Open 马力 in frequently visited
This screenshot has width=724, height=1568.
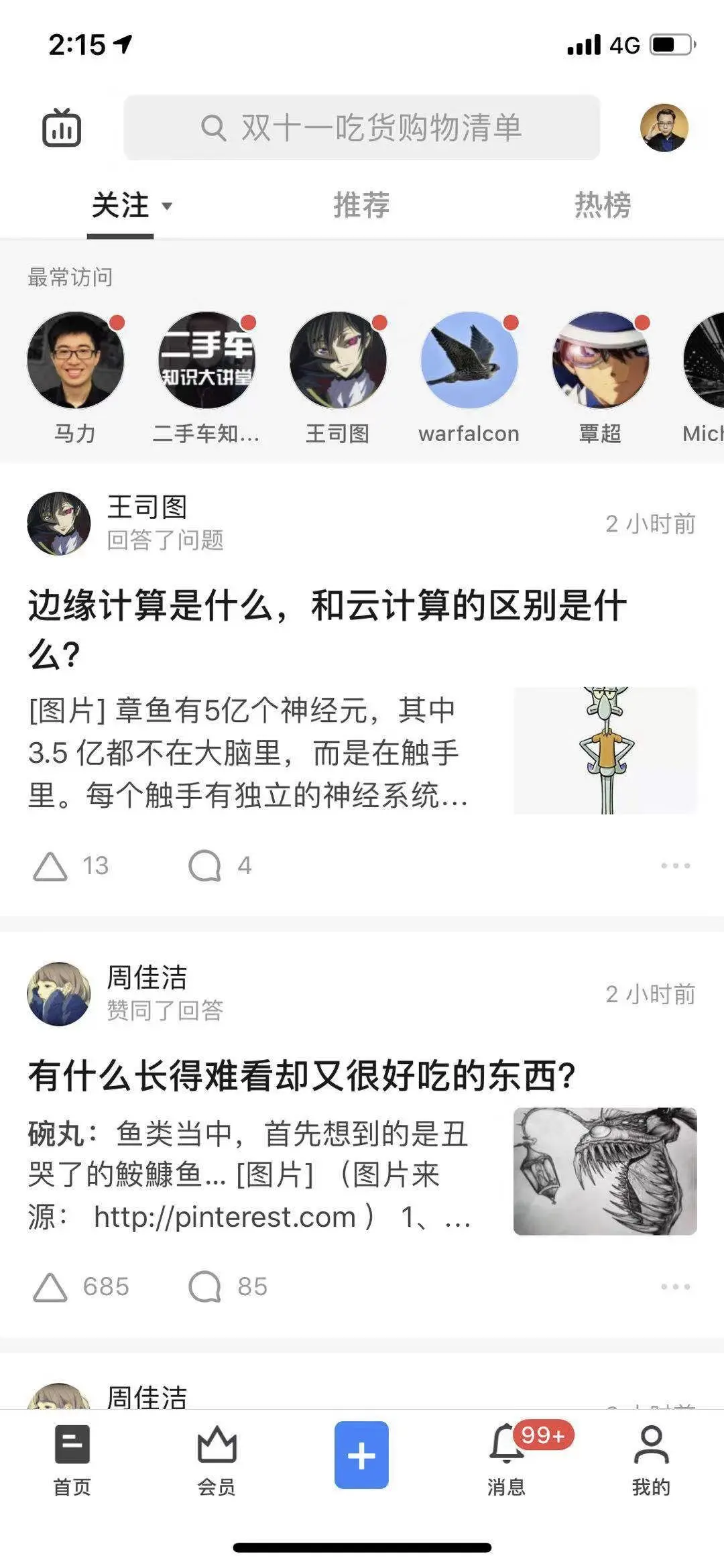tap(75, 361)
